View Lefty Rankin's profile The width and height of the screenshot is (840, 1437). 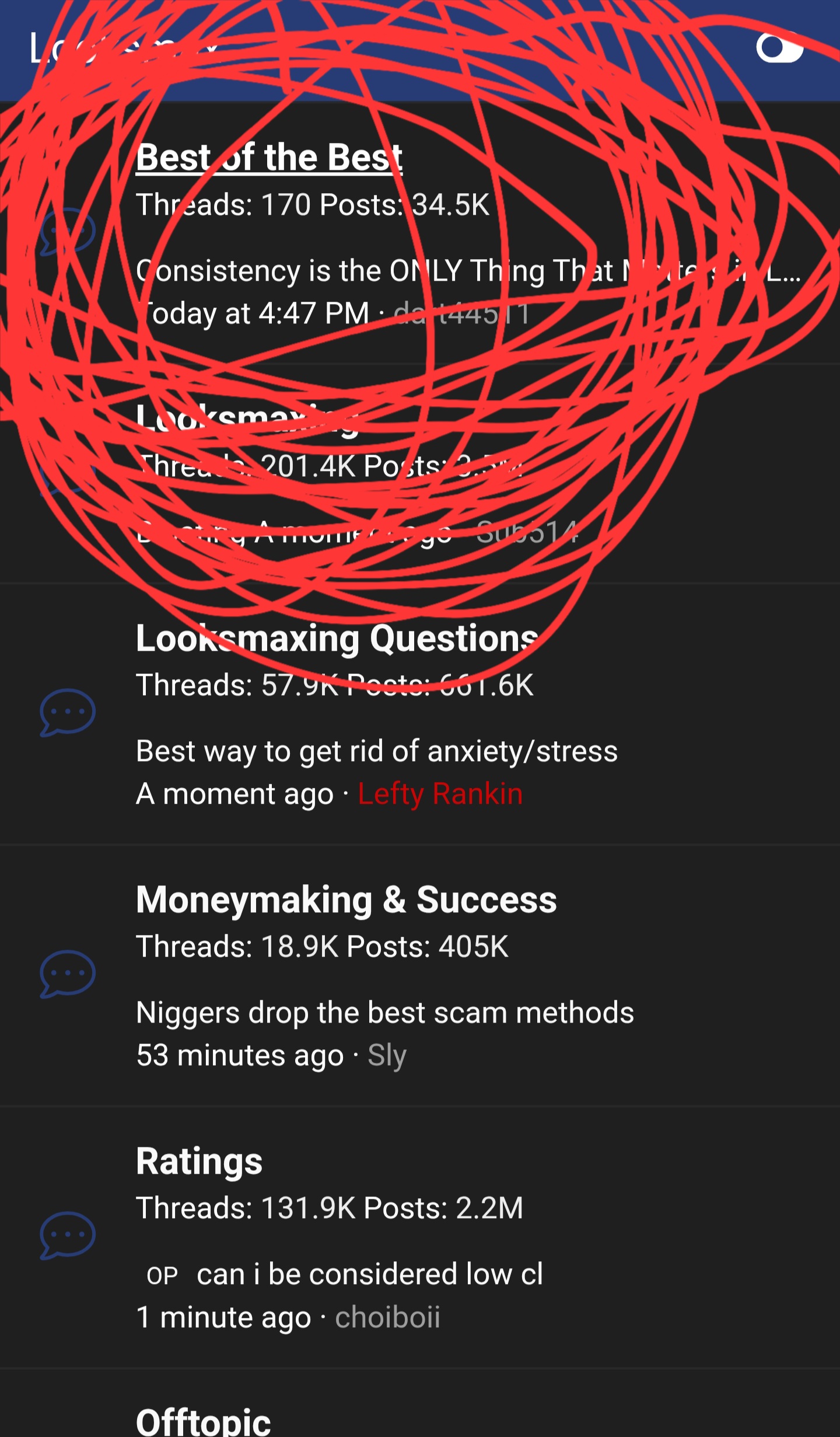(440, 794)
